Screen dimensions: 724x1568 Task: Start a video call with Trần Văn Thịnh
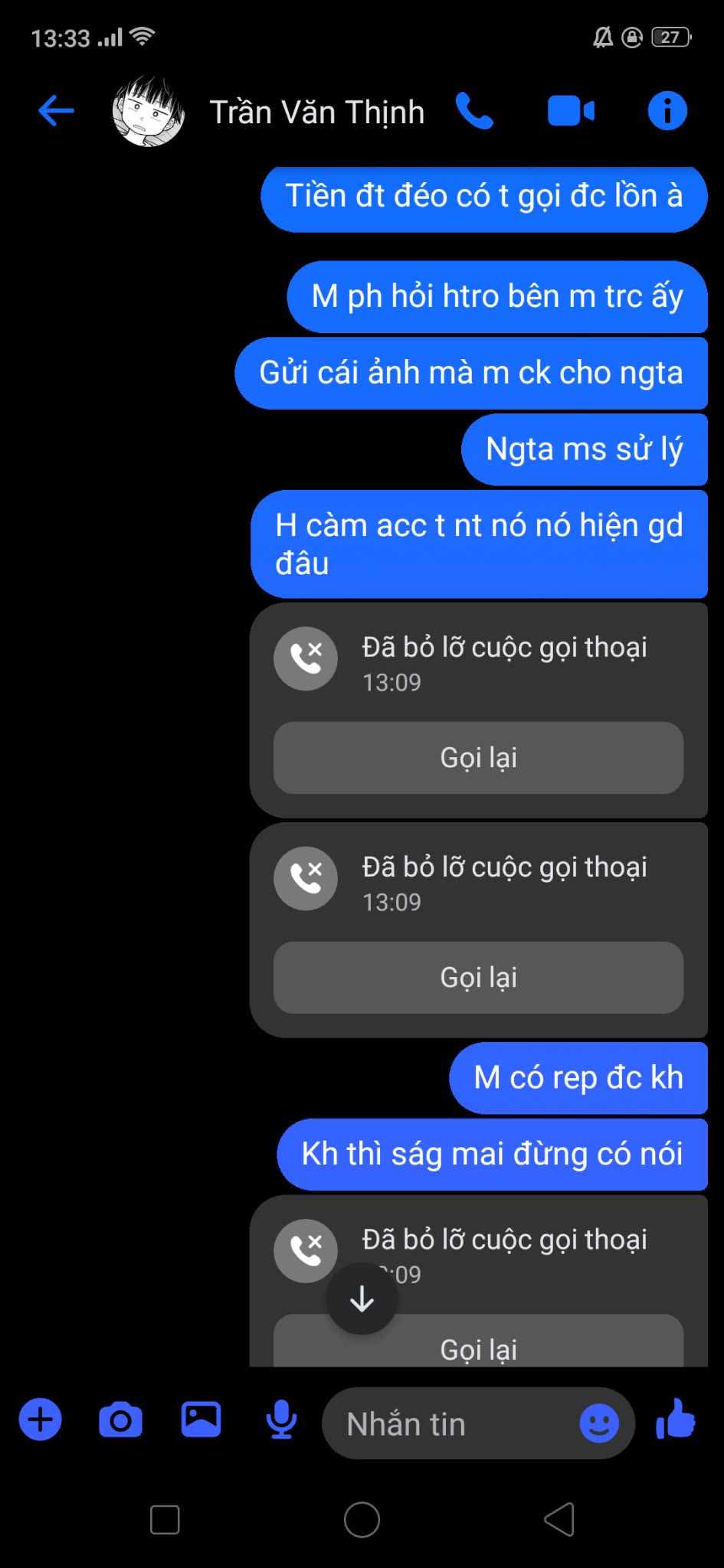tap(571, 112)
